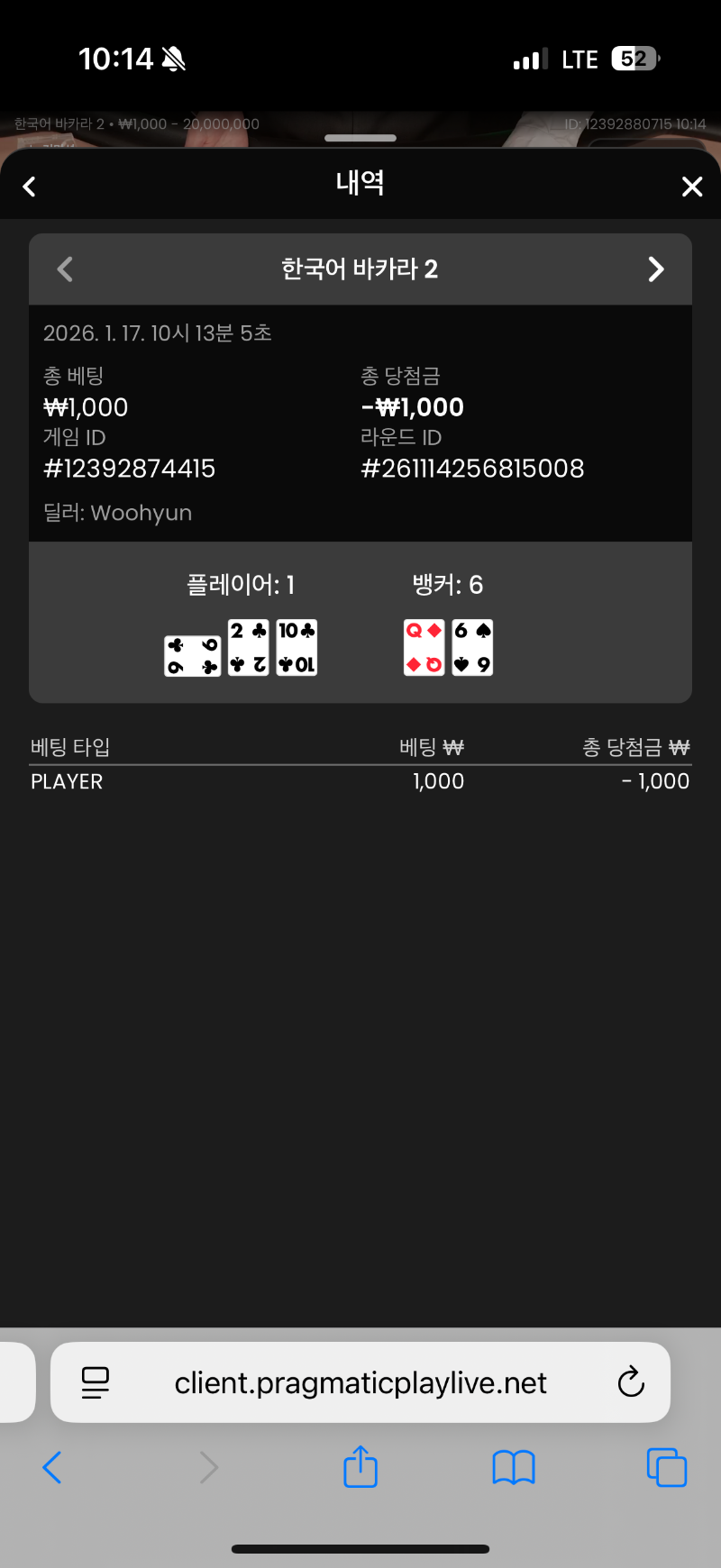Reload the page

[631, 1382]
